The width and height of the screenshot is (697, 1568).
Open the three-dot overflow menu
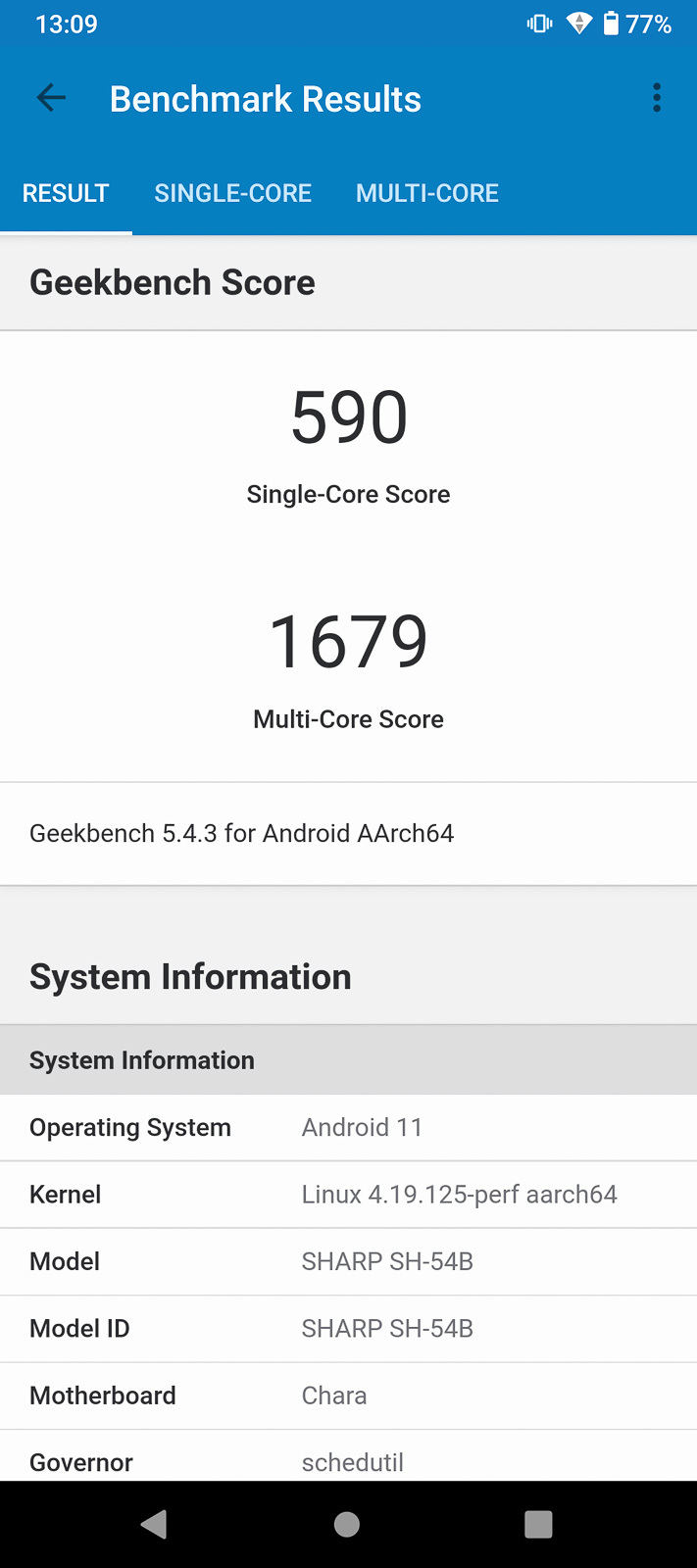pyautogui.click(x=657, y=97)
